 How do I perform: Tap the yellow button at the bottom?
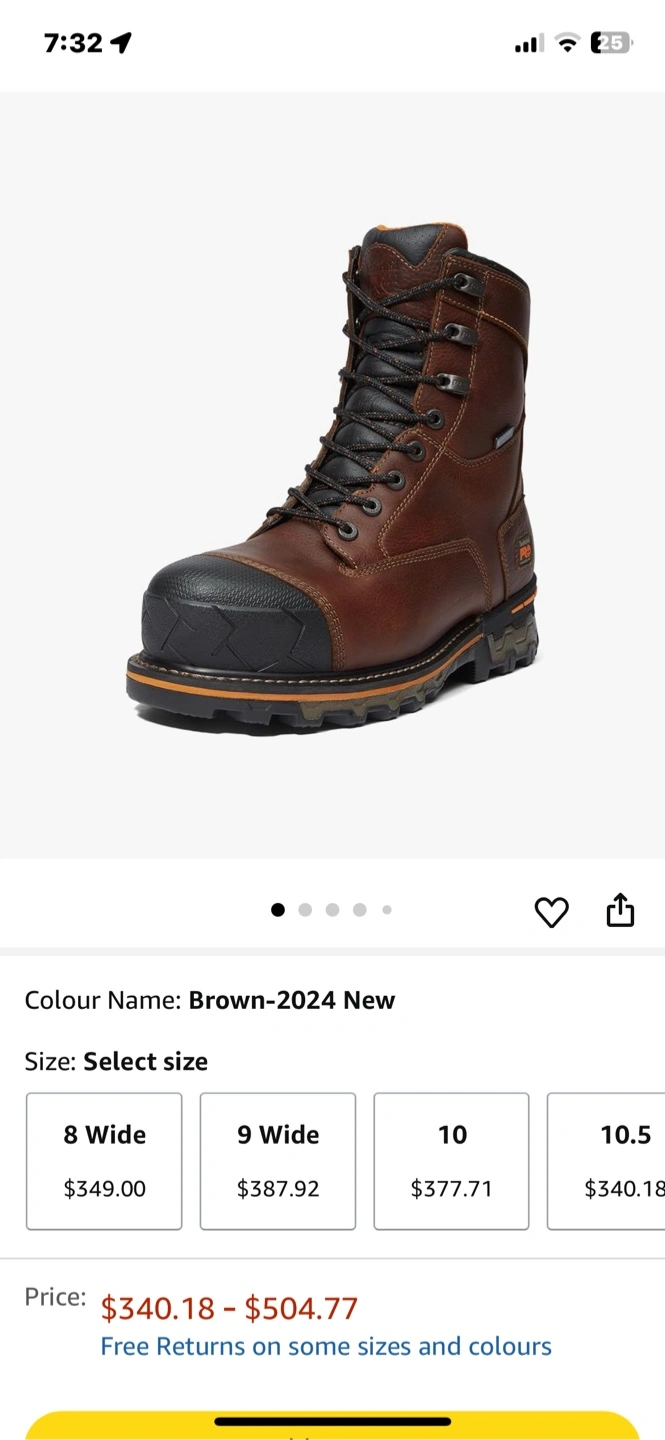click(332, 1426)
